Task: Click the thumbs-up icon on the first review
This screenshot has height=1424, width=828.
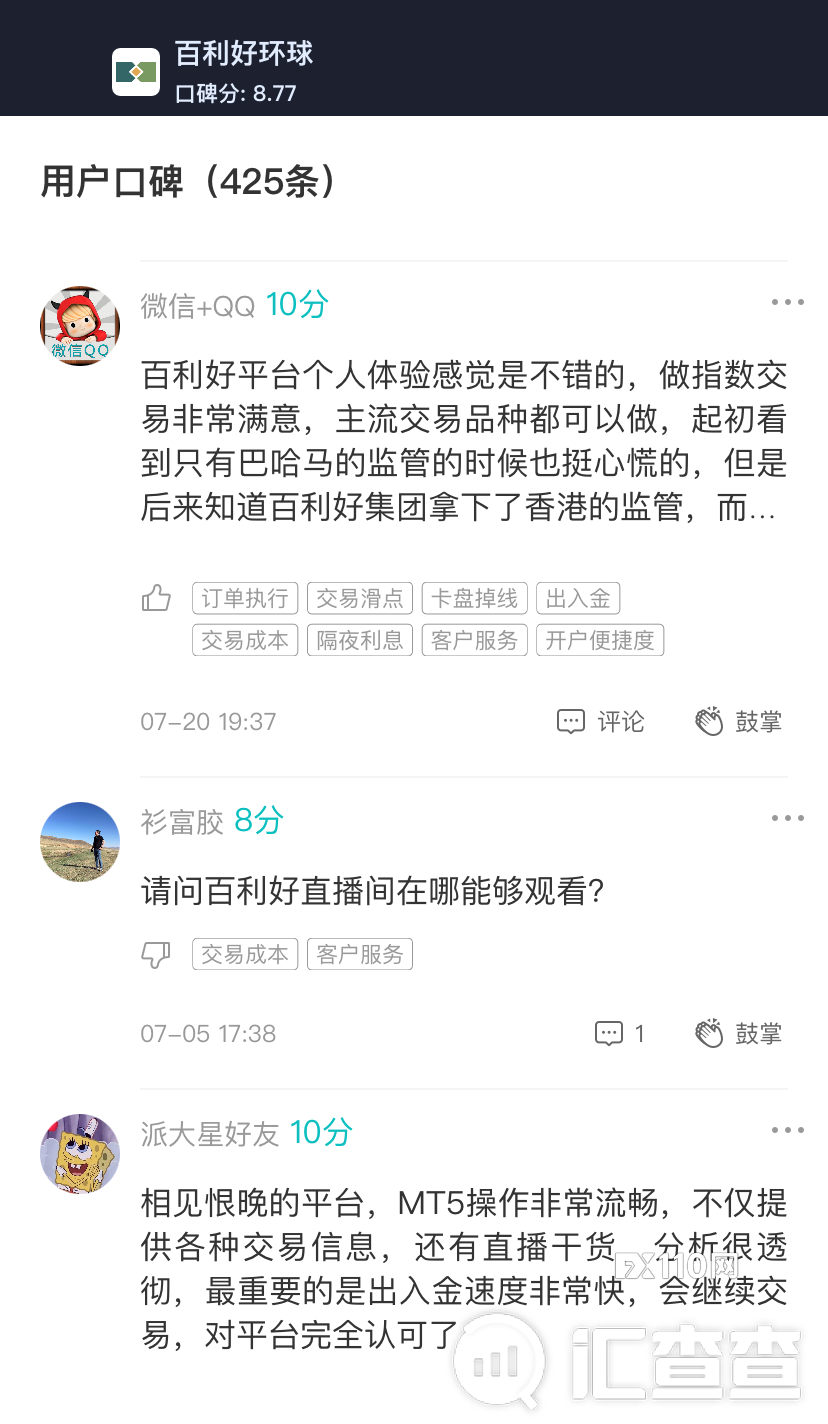Action: (156, 597)
